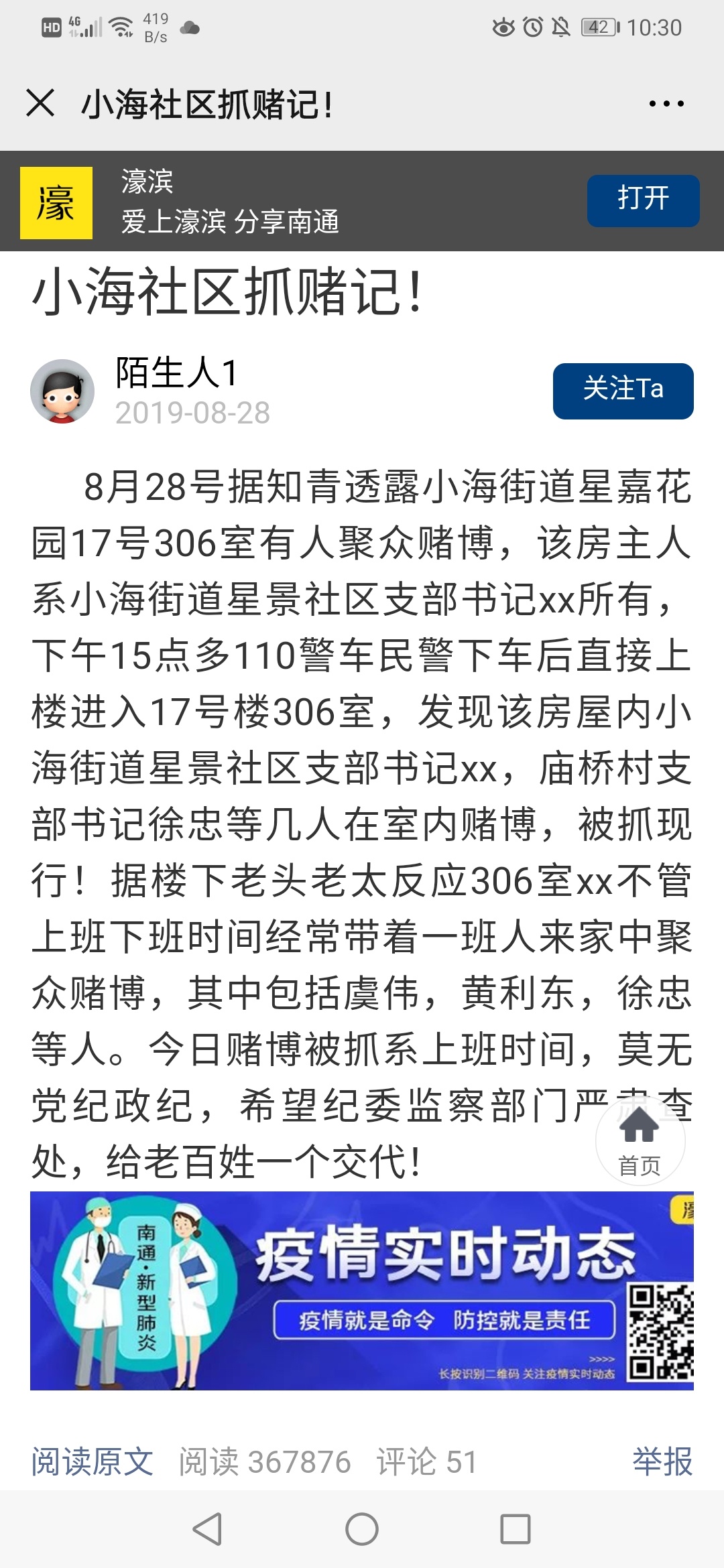
Task: Open the 阅读原文 link
Action: (x=93, y=1461)
